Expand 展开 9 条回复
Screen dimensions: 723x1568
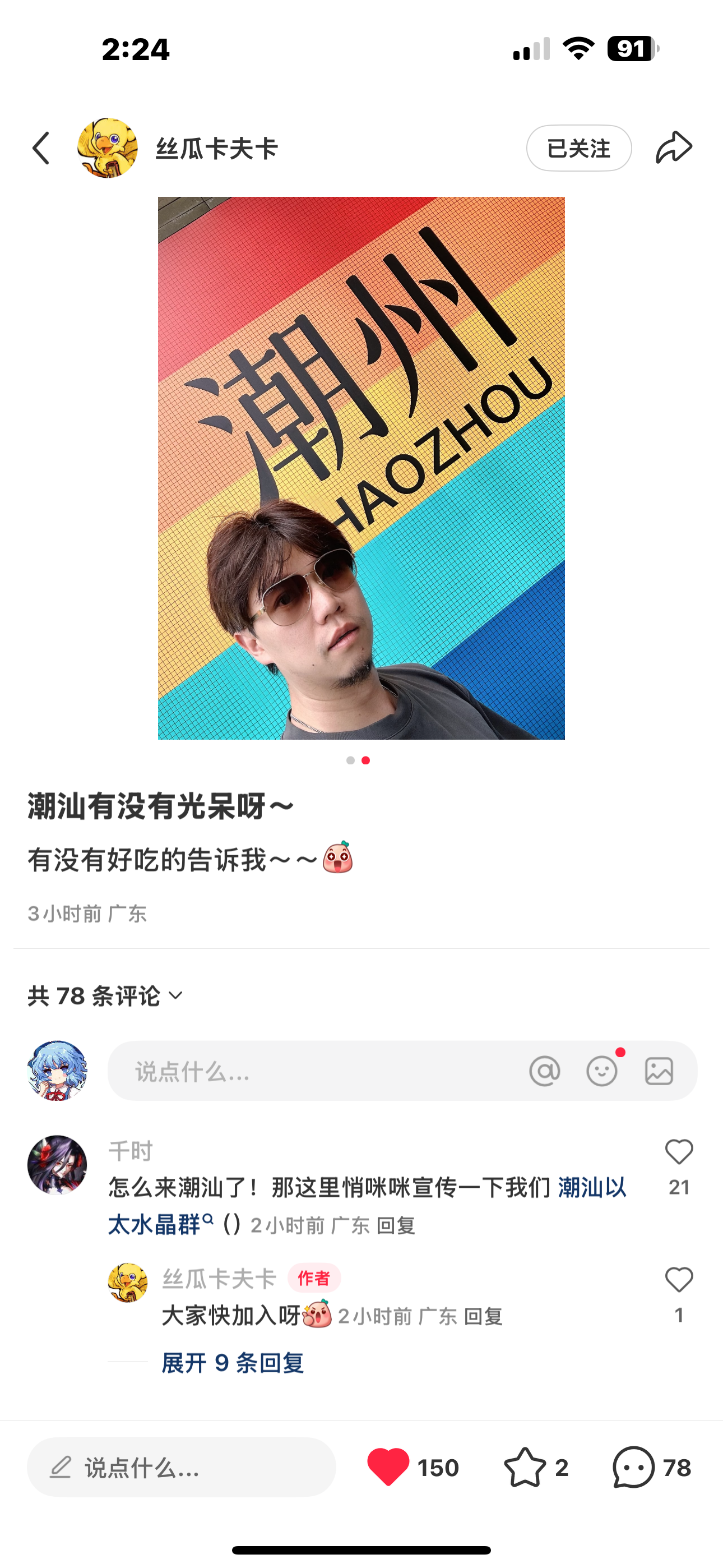(233, 1362)
